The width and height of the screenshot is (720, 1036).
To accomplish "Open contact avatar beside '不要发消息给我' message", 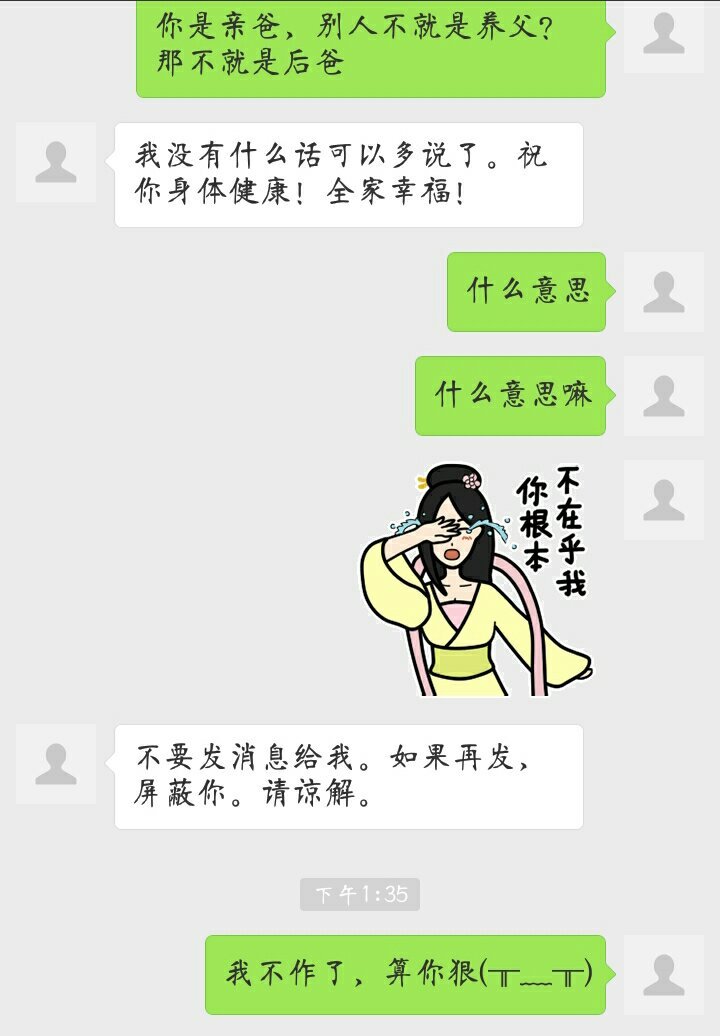I will [x=56, y=764].
